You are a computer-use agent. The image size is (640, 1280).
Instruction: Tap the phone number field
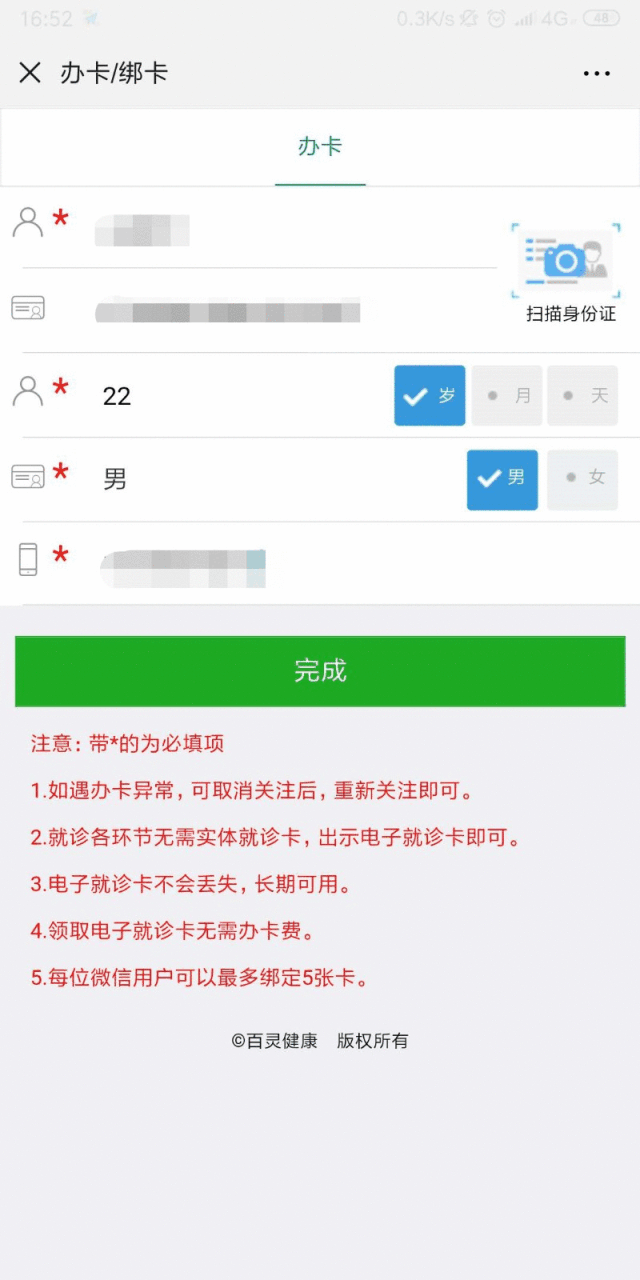coord(300,563)
